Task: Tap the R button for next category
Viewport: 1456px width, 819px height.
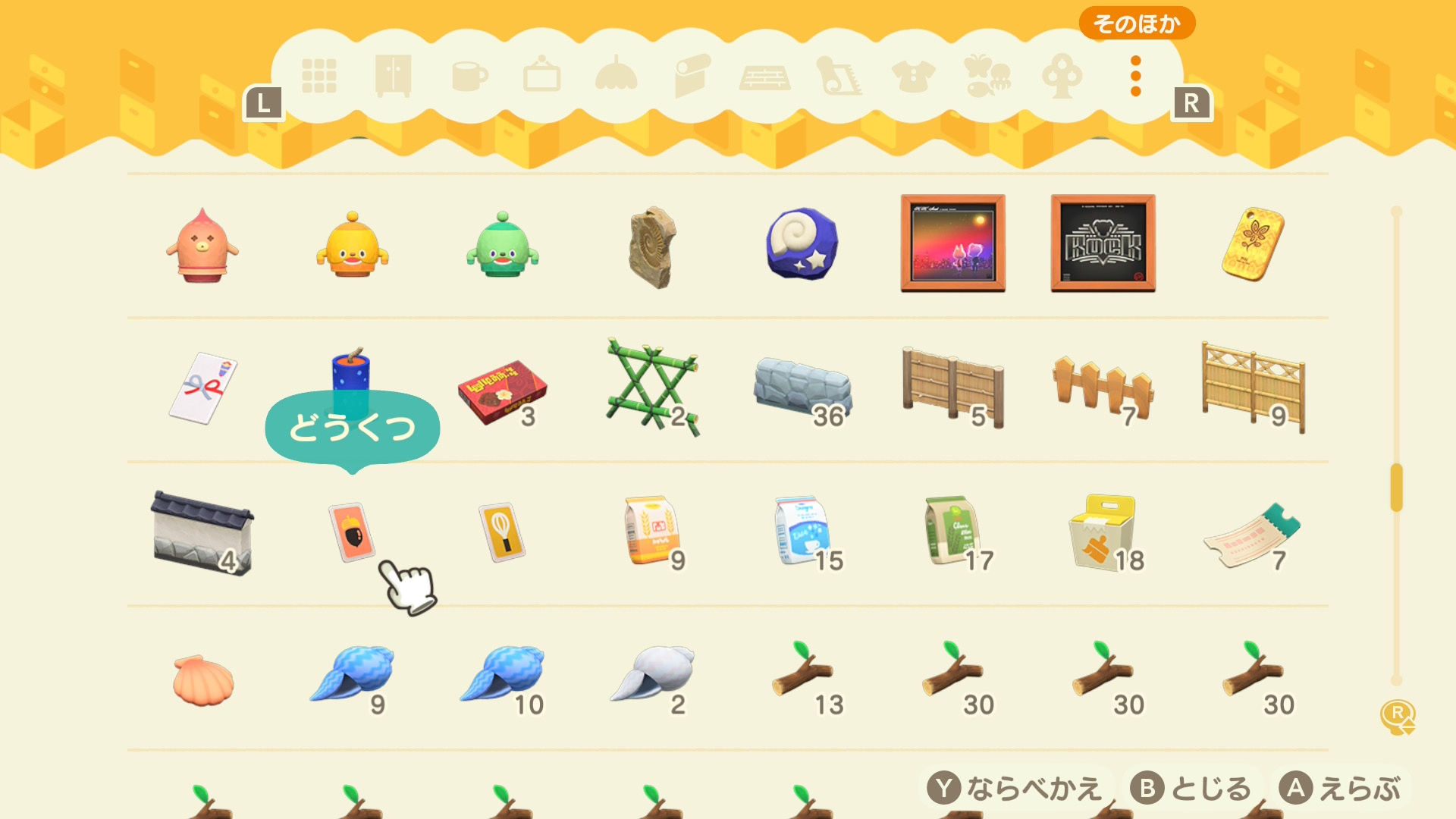Action: 1191,103
